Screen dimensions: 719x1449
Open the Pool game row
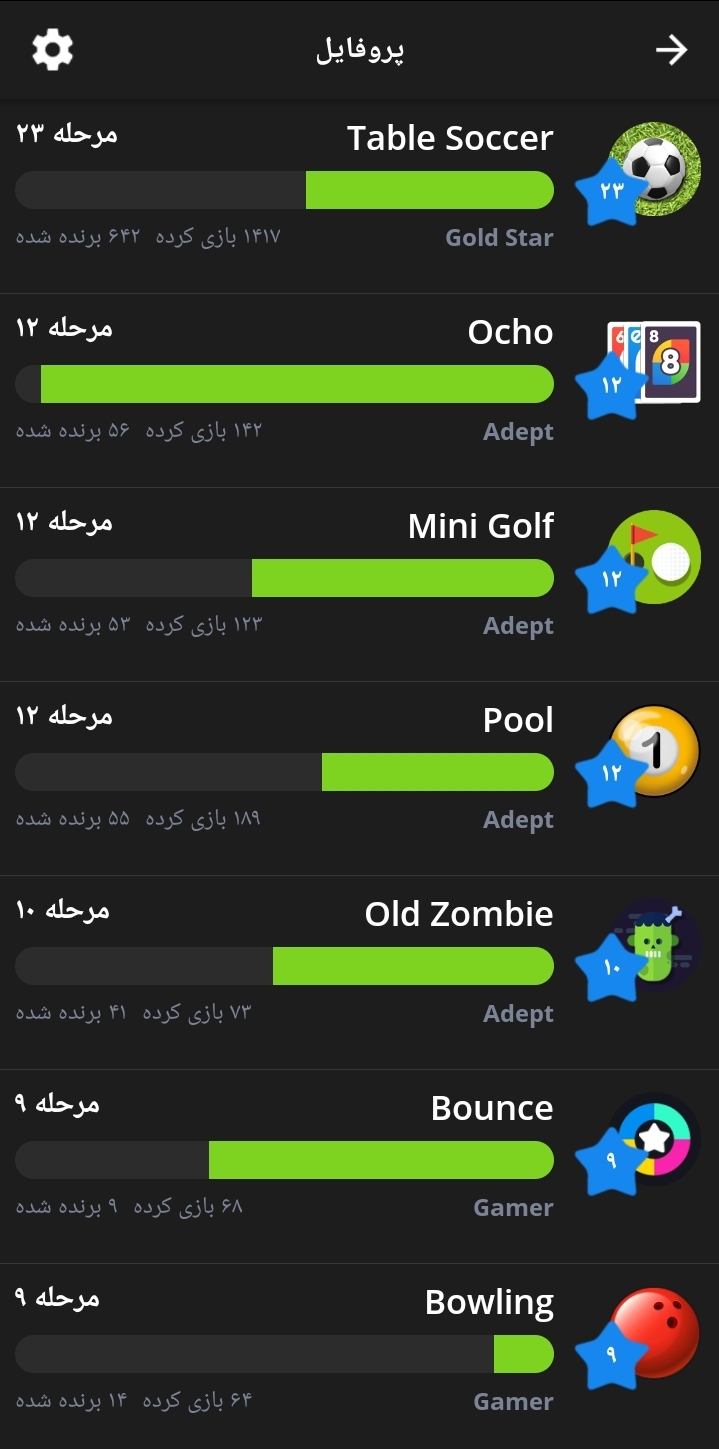(x=360, y=772)
